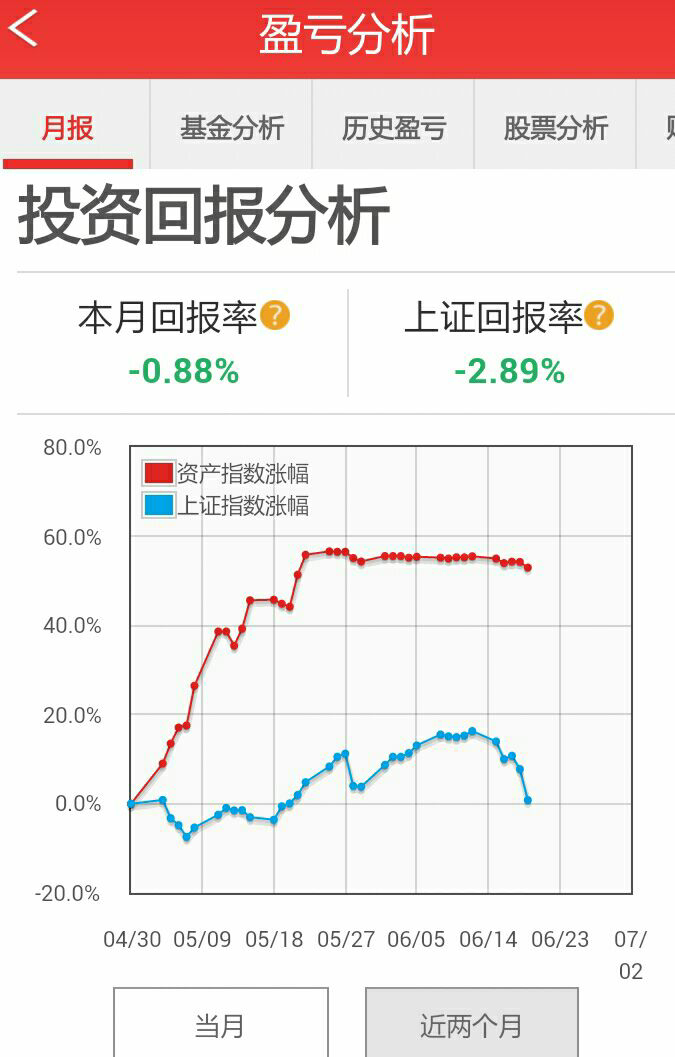
Task: Switch to the 股票分析 tab
Action: [x=556, y=128]
